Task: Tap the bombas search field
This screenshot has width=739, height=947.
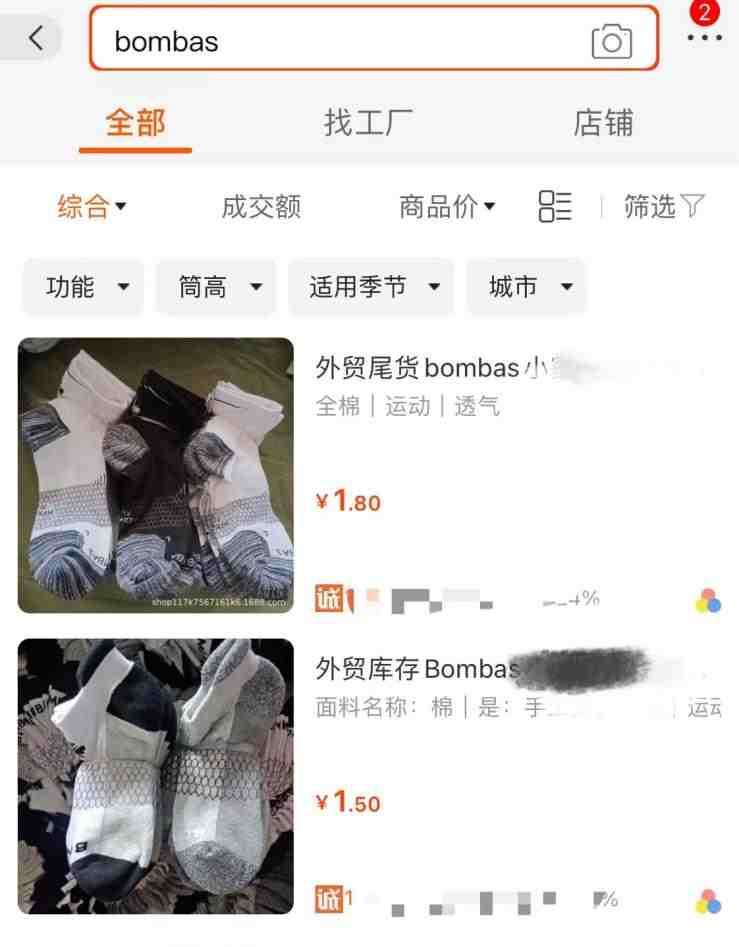Action: [x=340, y=41]
